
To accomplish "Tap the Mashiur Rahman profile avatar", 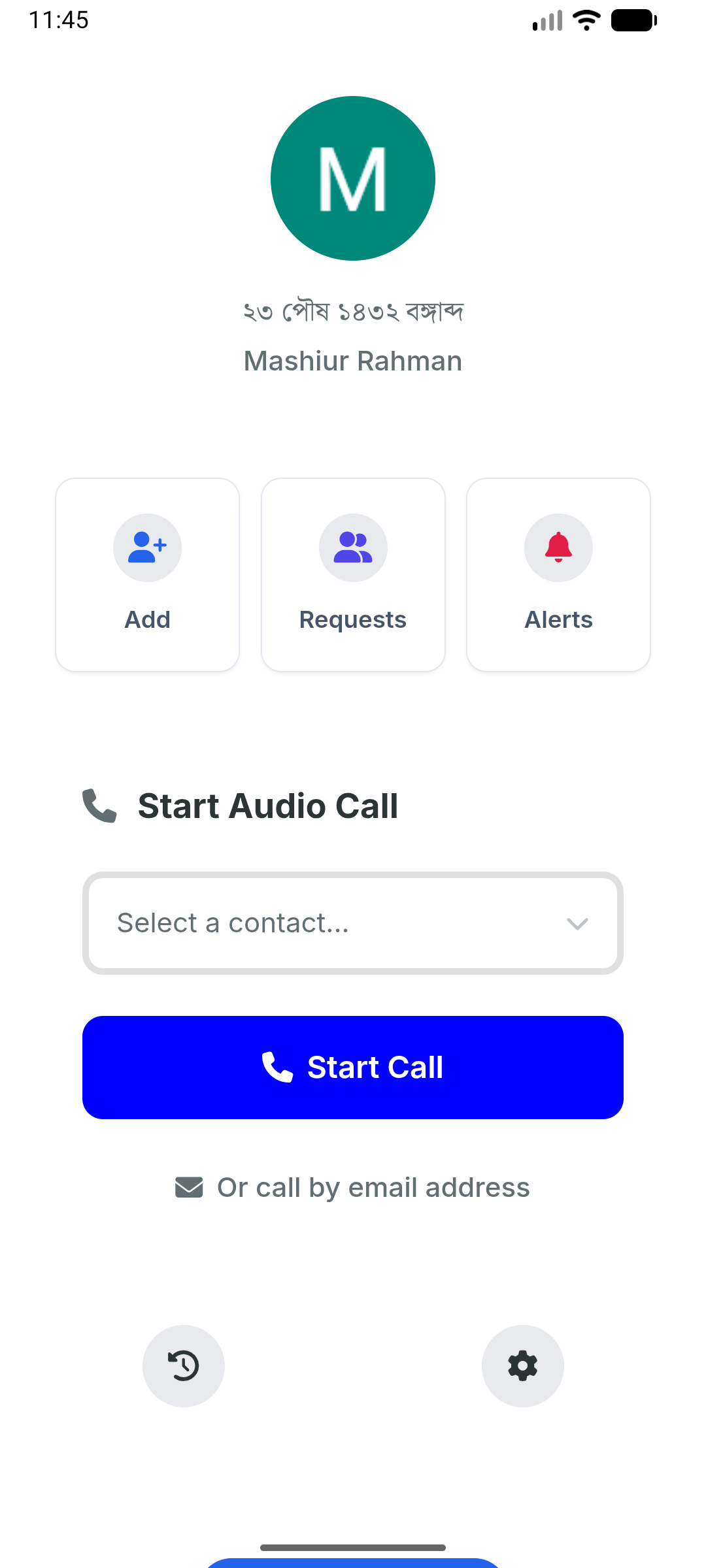I will pos(352,178).
